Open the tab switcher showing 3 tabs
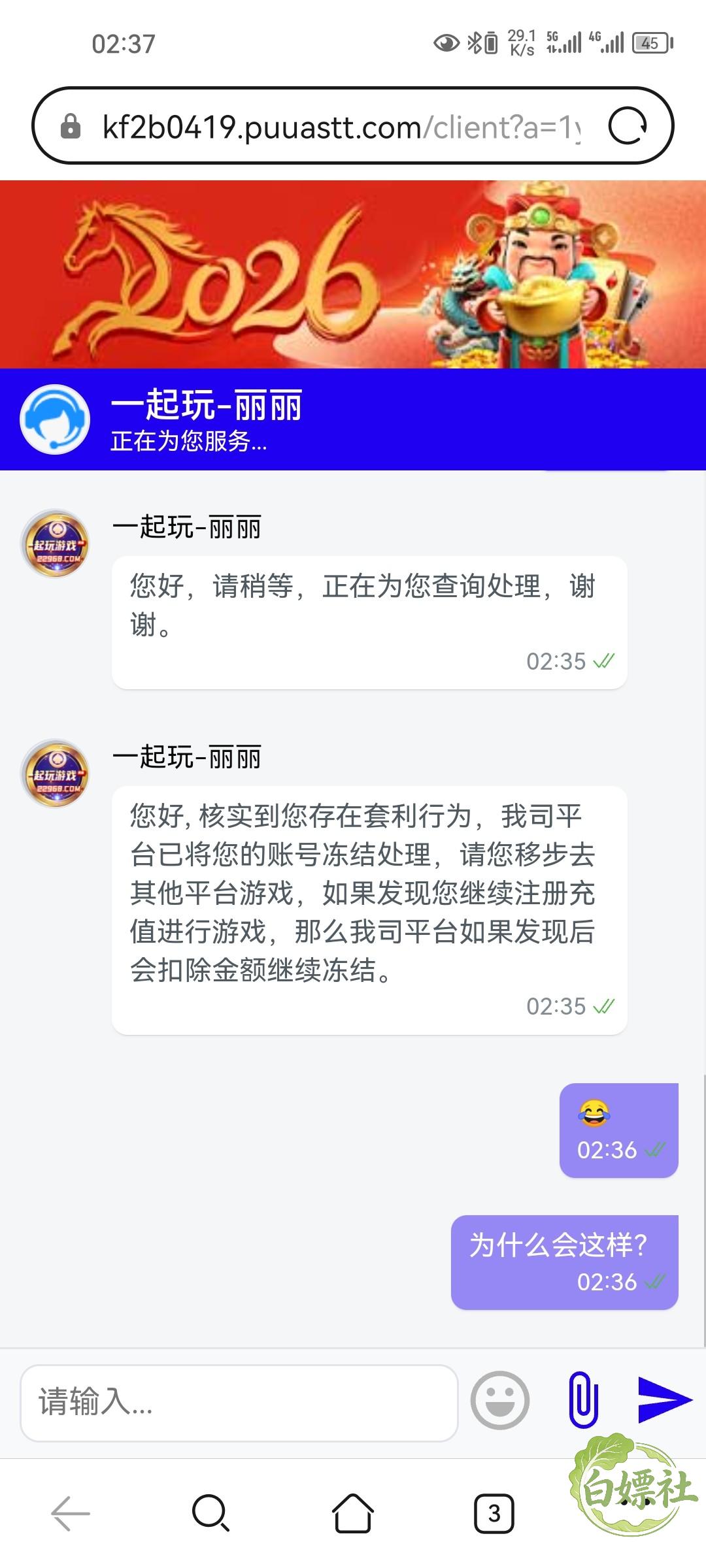 point(494,1513)
